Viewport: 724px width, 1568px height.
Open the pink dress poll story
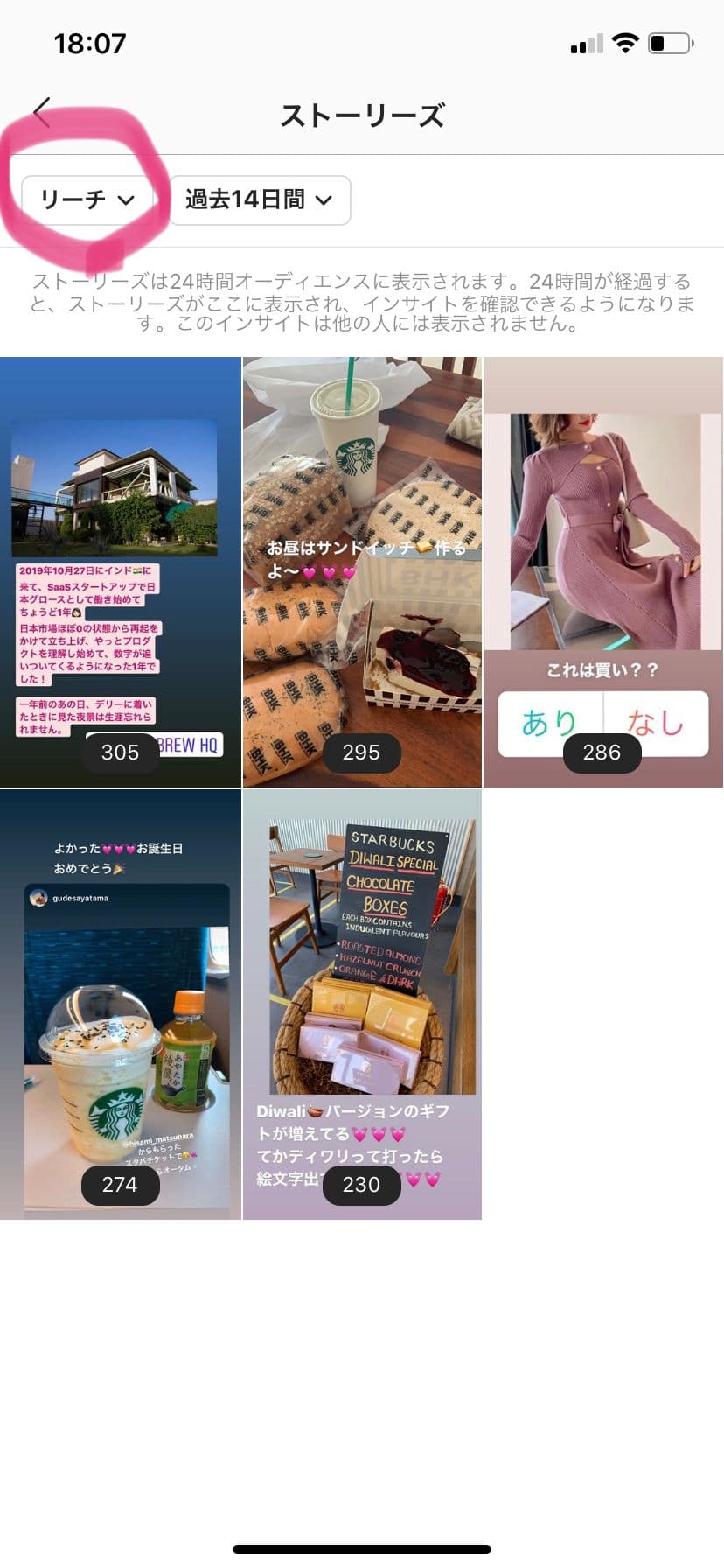pos(603,571)
